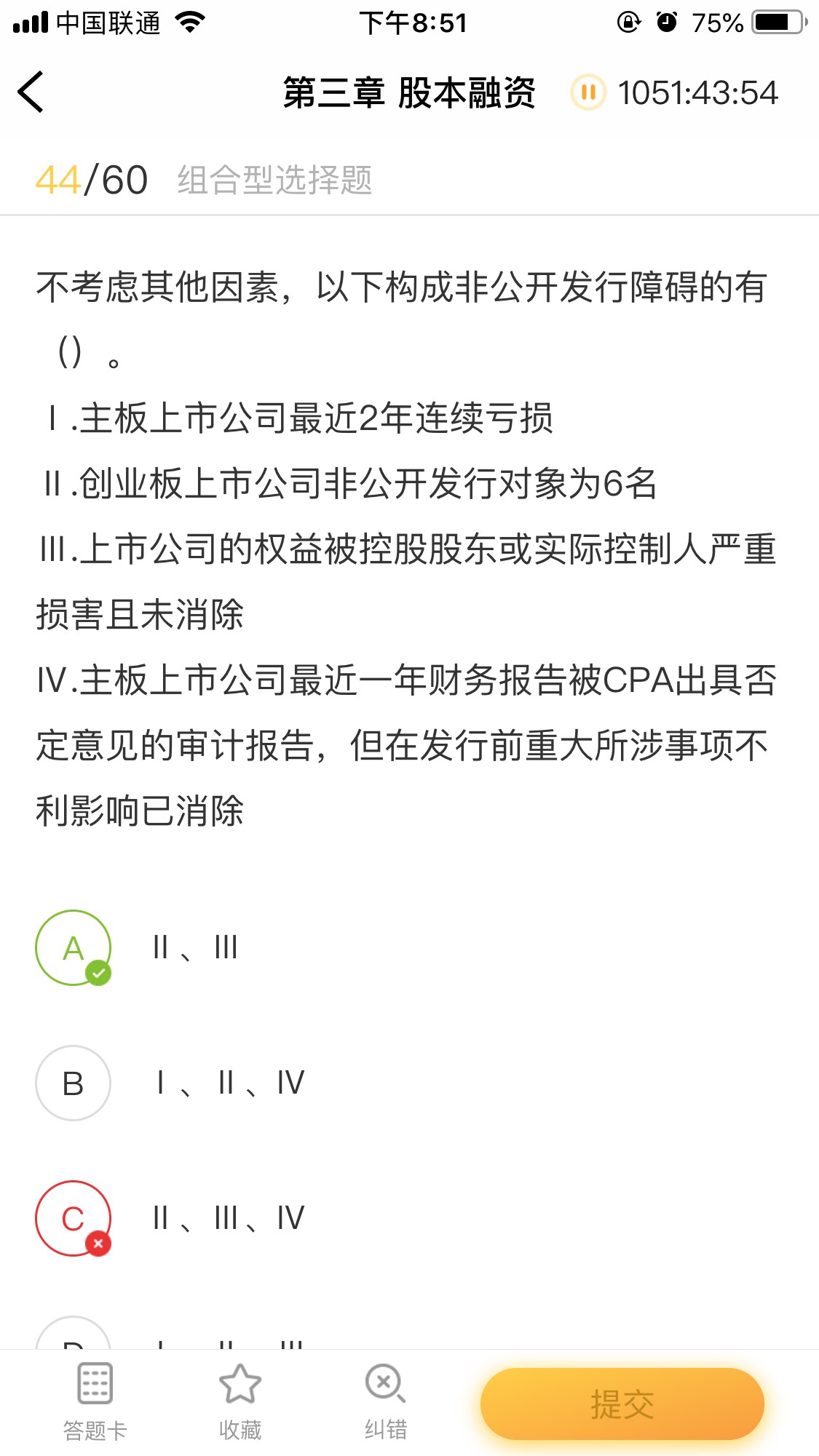Go back using the top-left arrow

pyautogui.click(x=31, y=92)
